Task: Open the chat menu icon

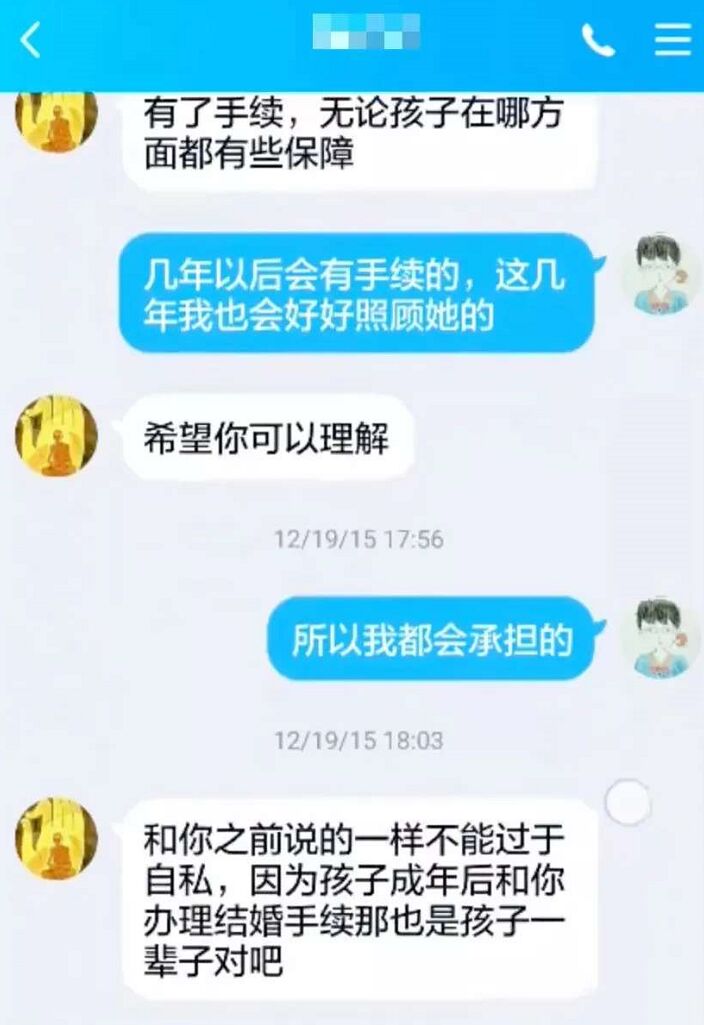Action: pos(672,41)
